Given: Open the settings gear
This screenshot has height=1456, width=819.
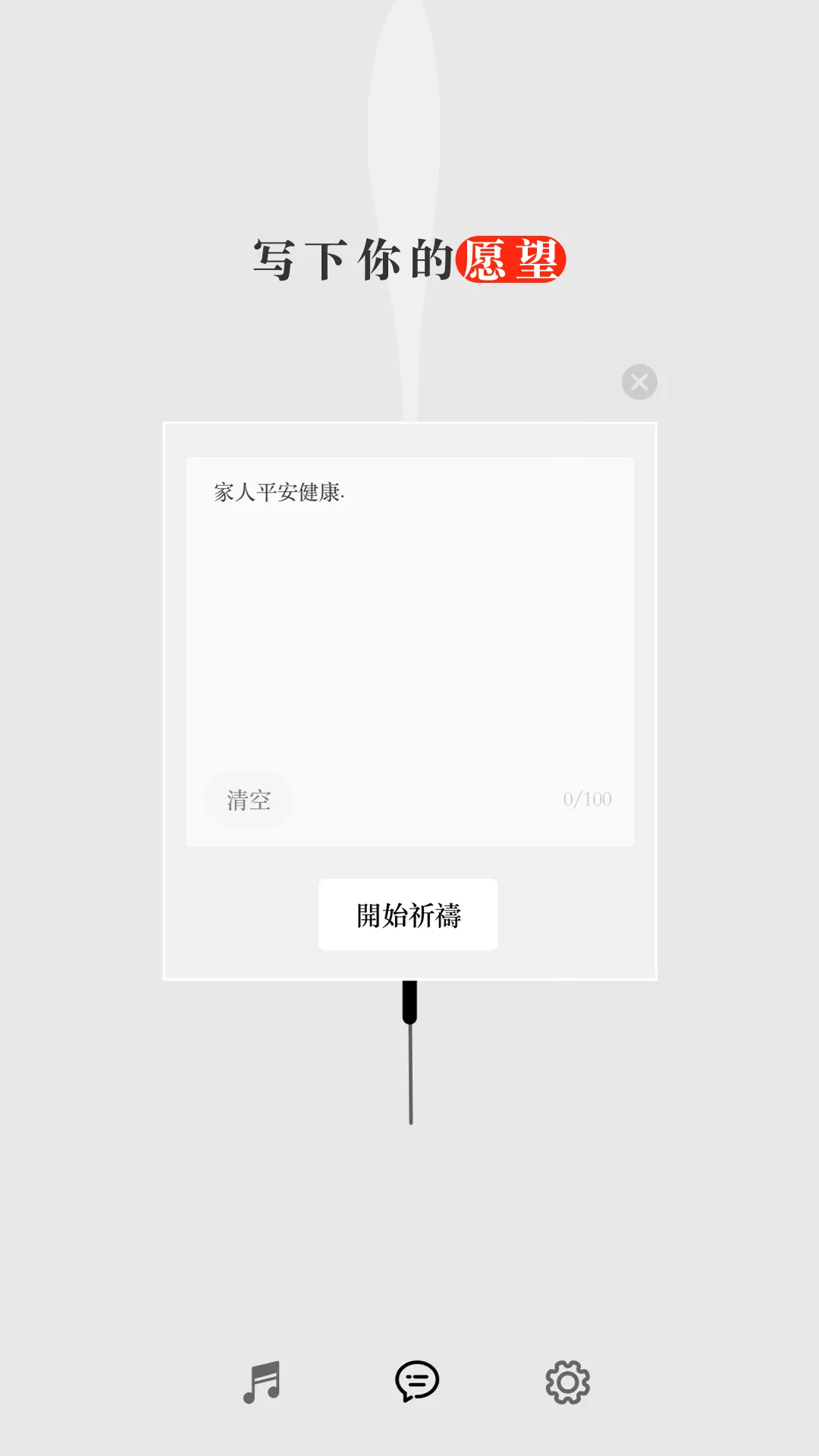Looking at the screenshot, I should tap(568, 1382).
